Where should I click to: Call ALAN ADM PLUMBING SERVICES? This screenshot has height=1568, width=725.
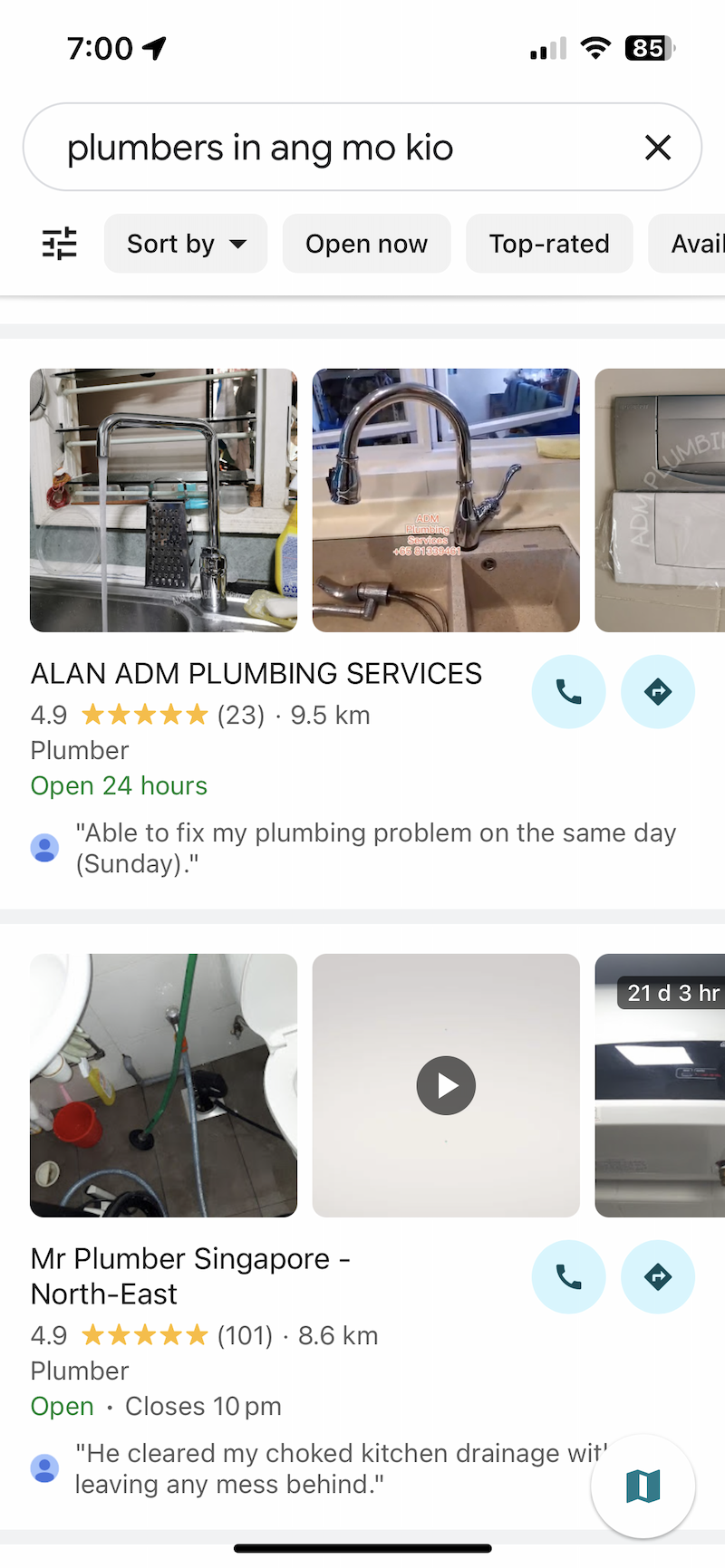click(x=568, y=692)
